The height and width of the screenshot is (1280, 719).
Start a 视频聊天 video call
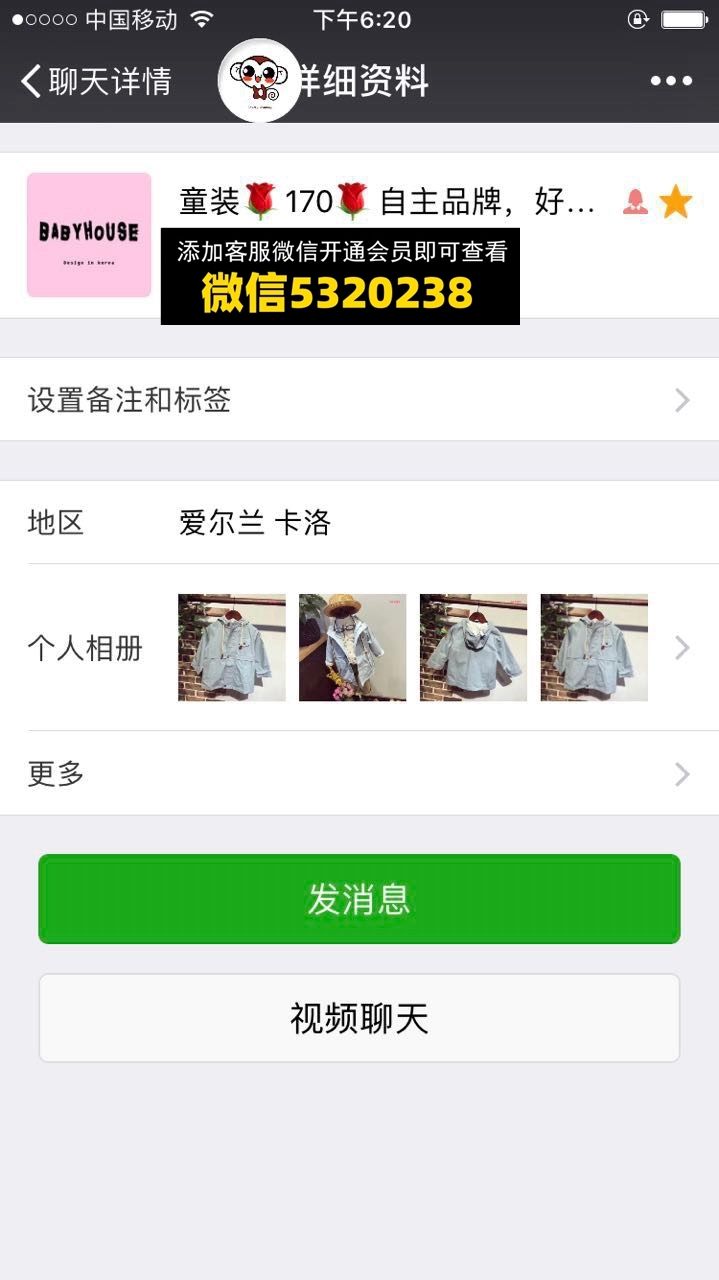pos(359,1018)
